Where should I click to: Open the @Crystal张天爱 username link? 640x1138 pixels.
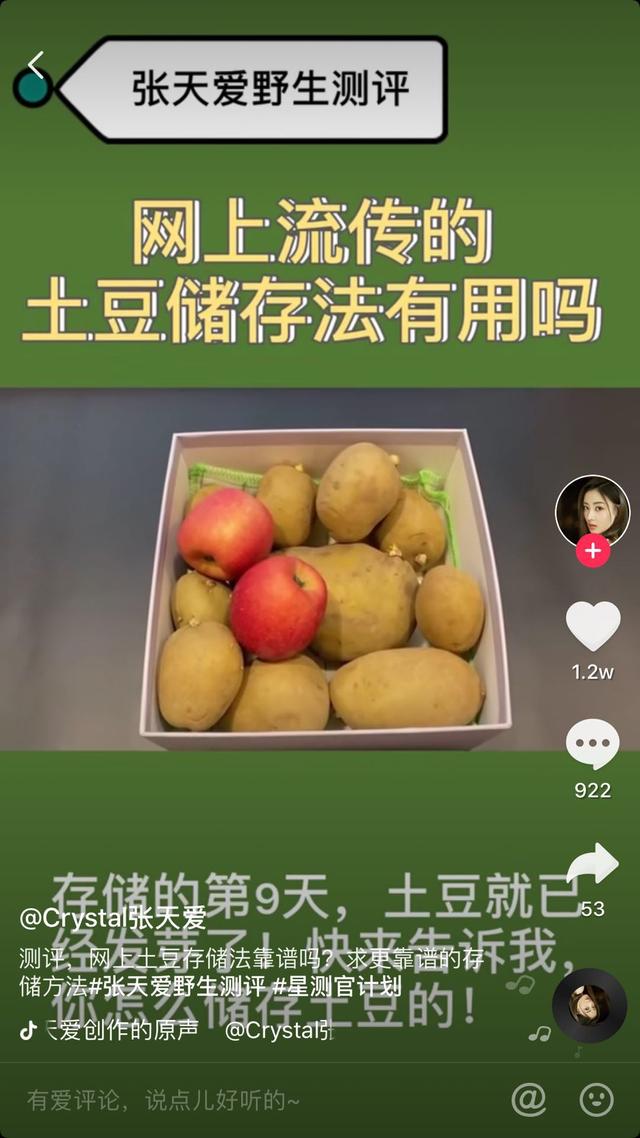[x=112, y=919]
